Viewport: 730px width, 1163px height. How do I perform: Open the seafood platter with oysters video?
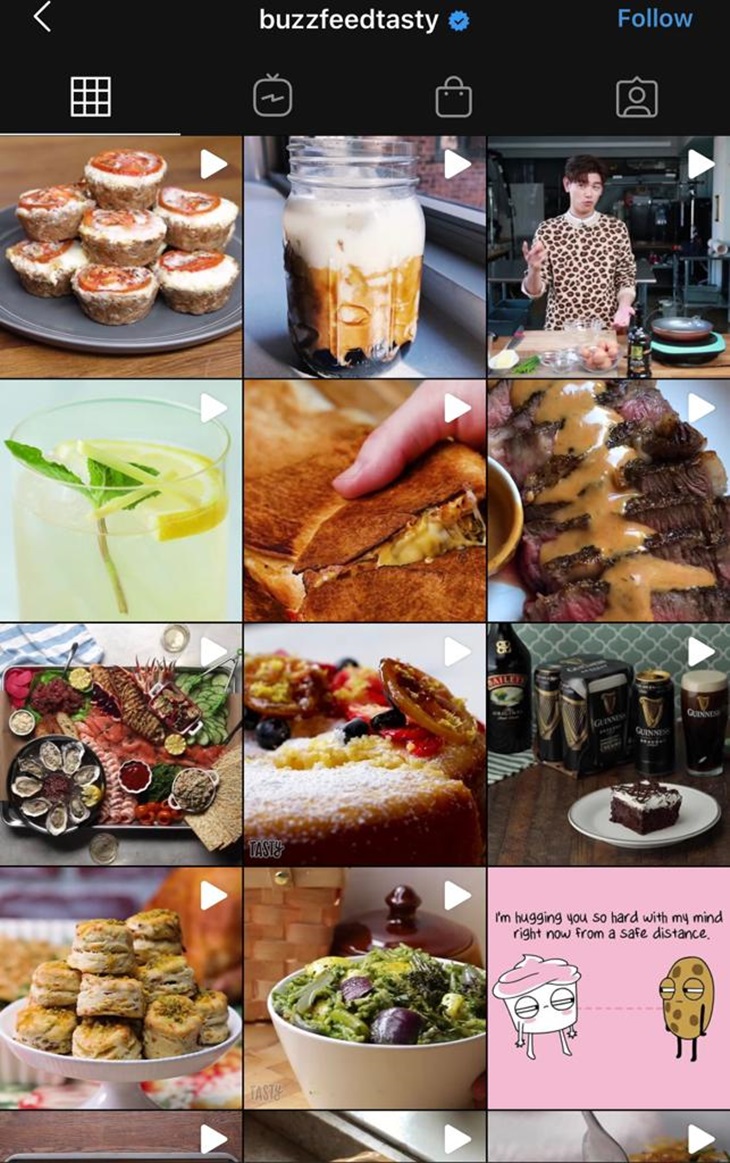120,745
